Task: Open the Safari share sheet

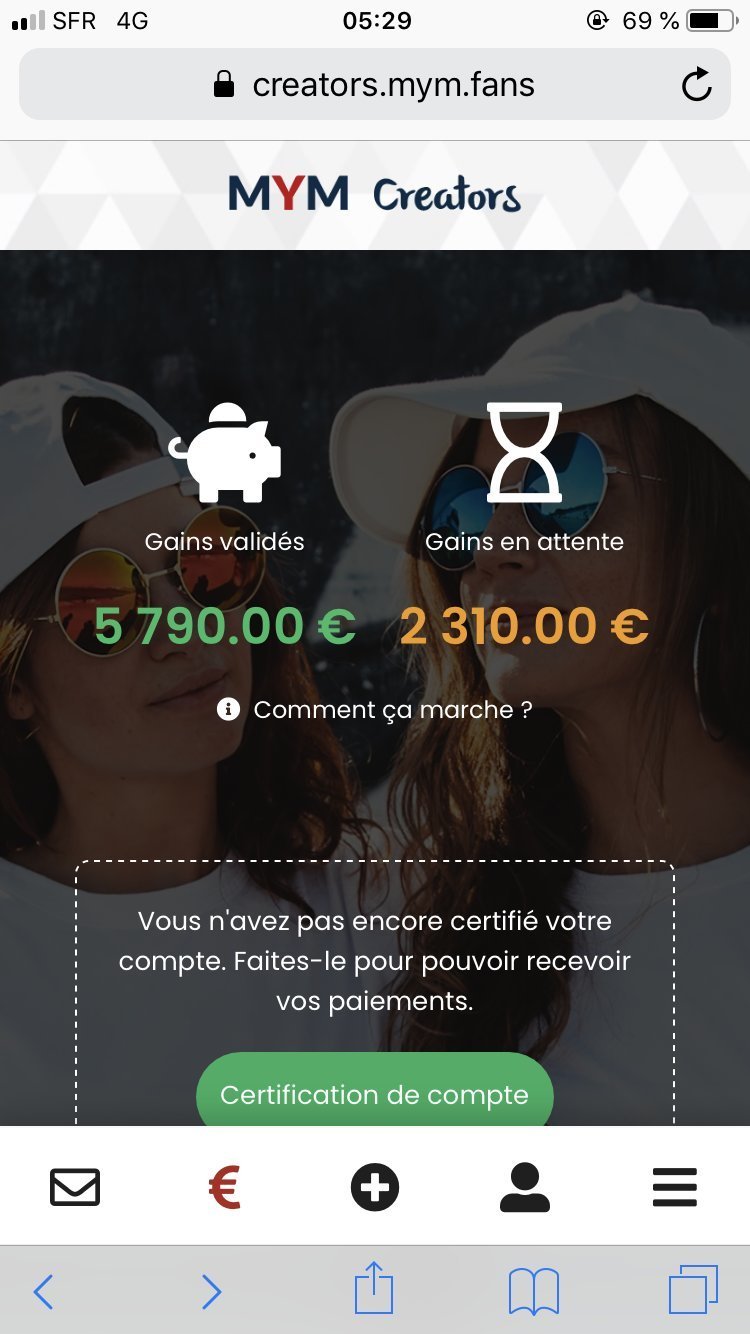Action: point(375,1288)
